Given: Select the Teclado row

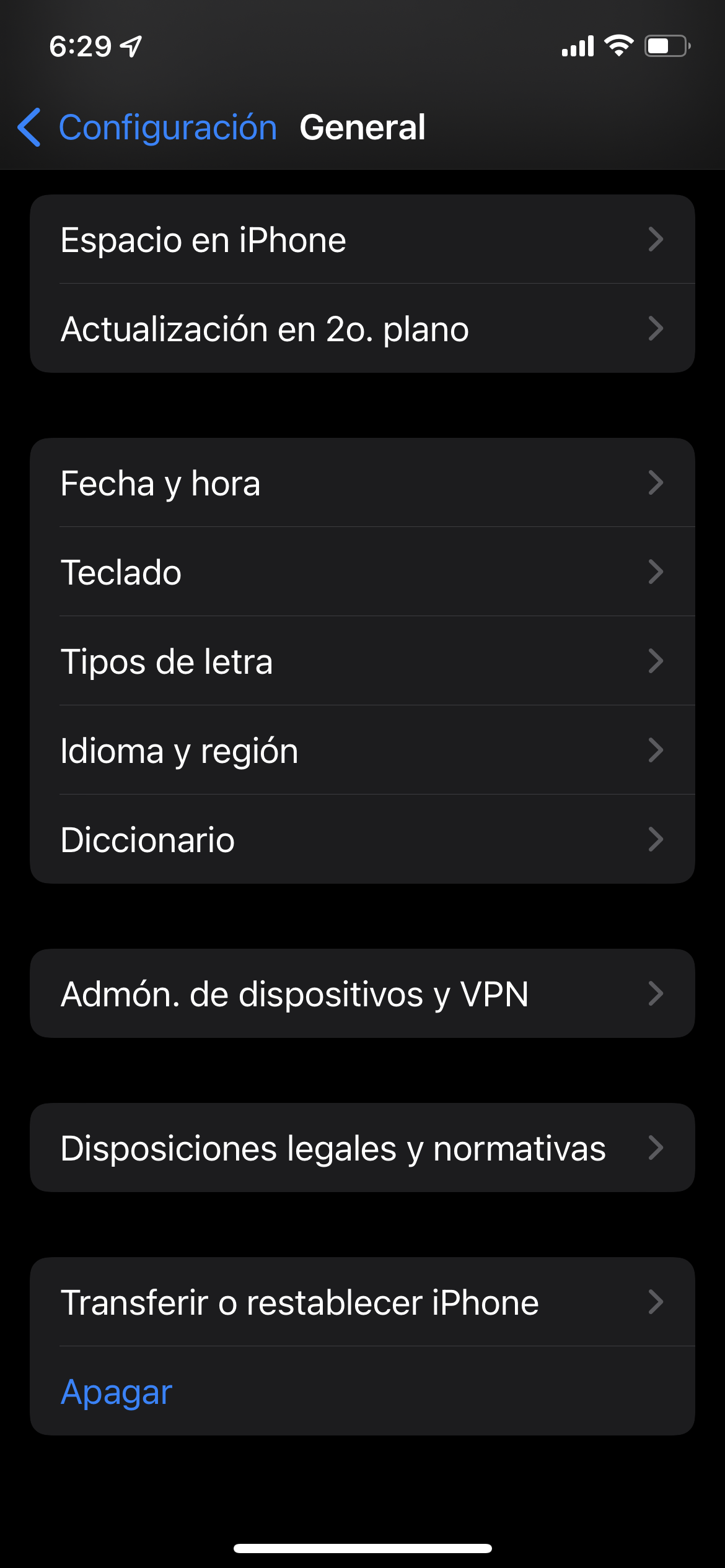Looking at the screenshot, I should click(x=362, y=572).
